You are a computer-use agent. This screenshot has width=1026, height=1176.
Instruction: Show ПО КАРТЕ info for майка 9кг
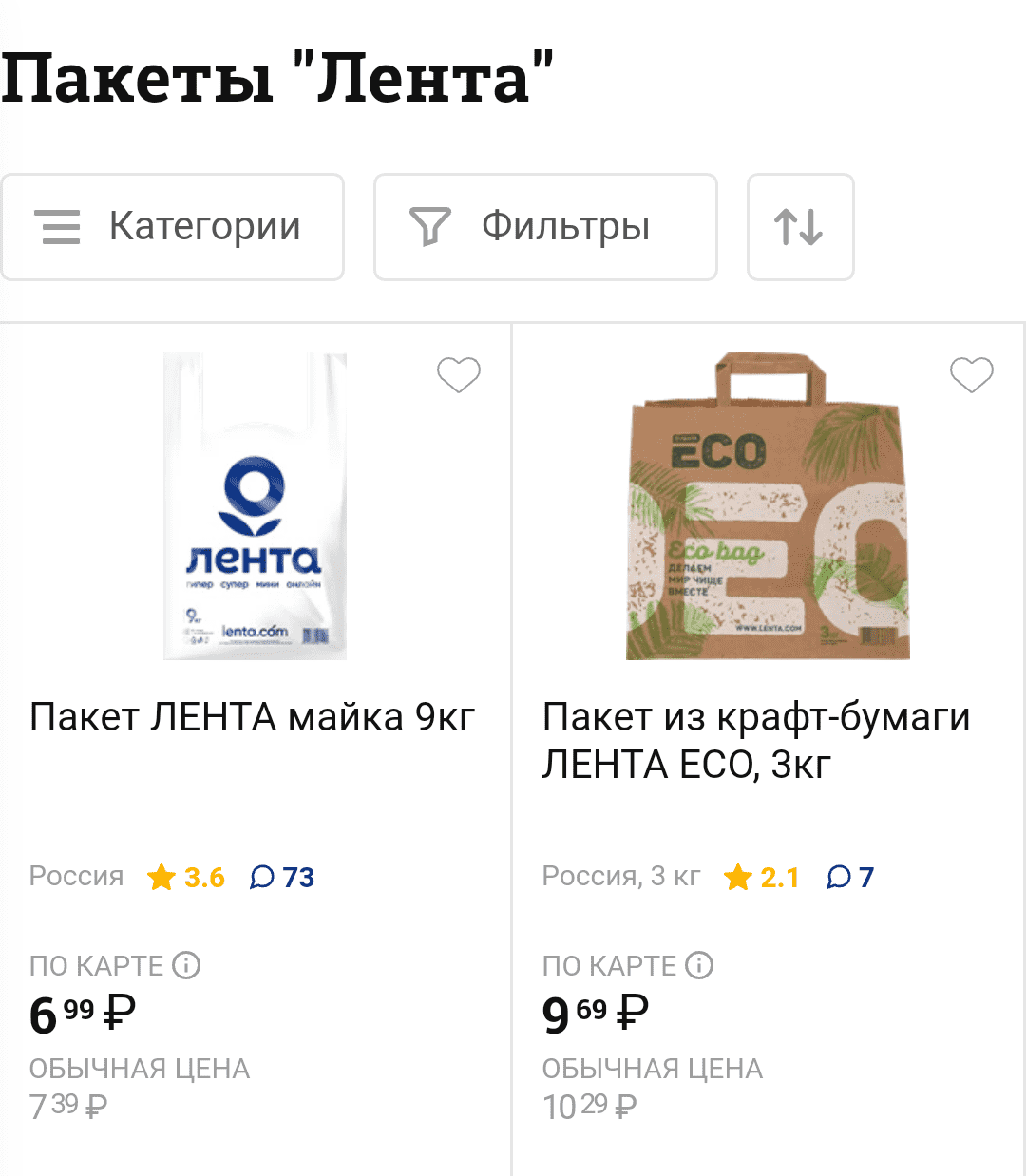coord(186,965)
